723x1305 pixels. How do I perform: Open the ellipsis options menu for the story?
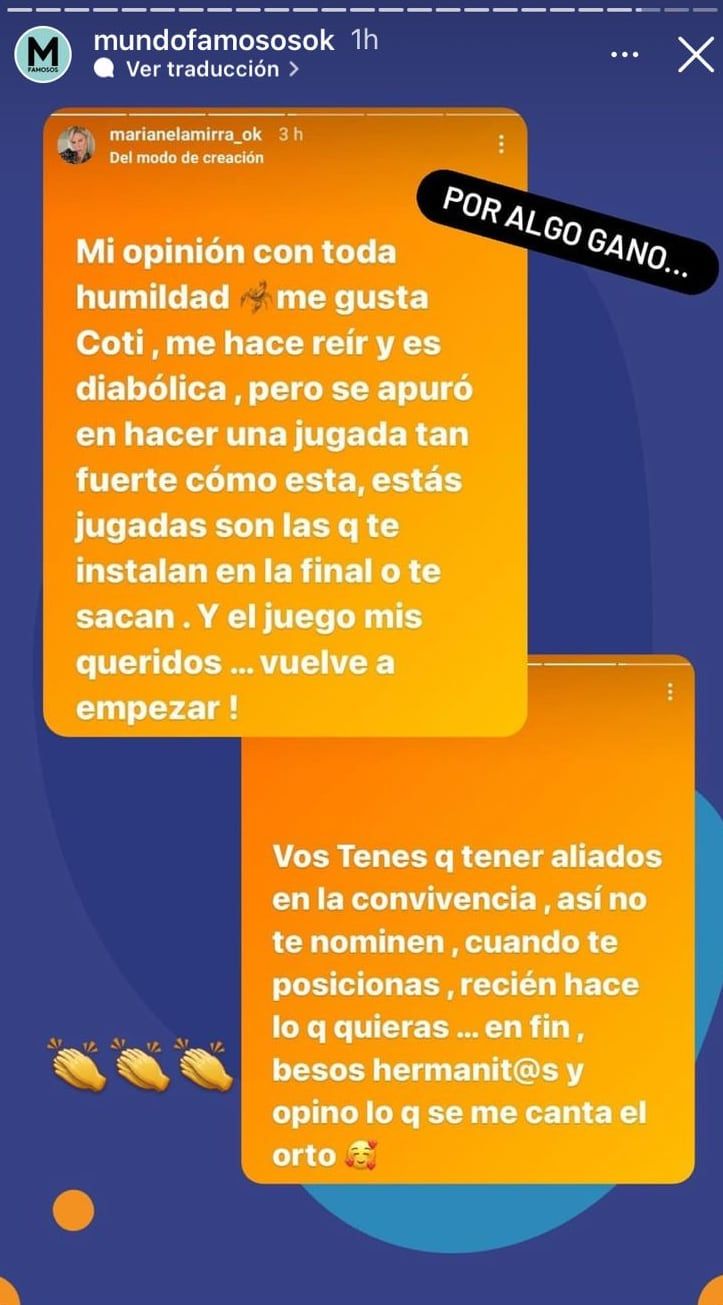click(624, 55)
